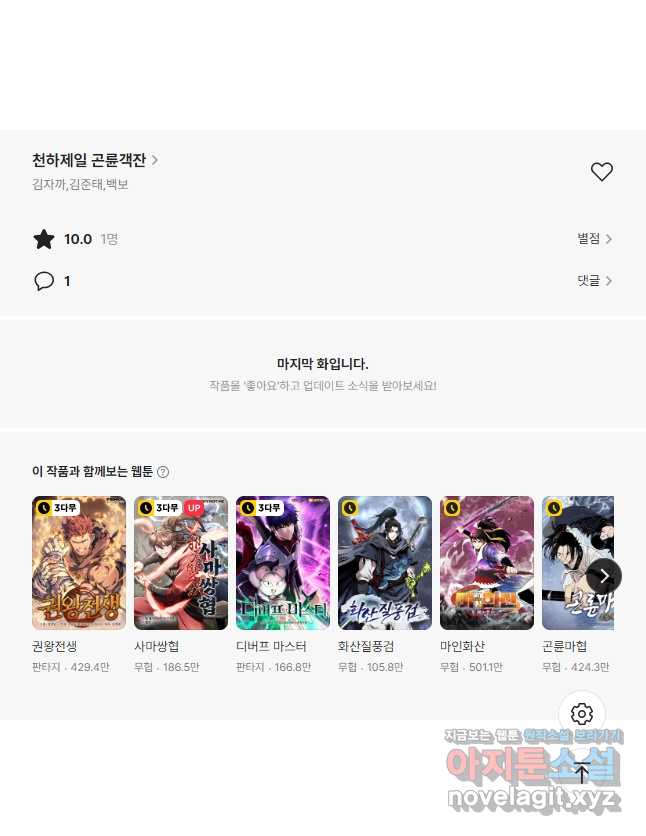Open the viewer settings gear

click(582, 714)
